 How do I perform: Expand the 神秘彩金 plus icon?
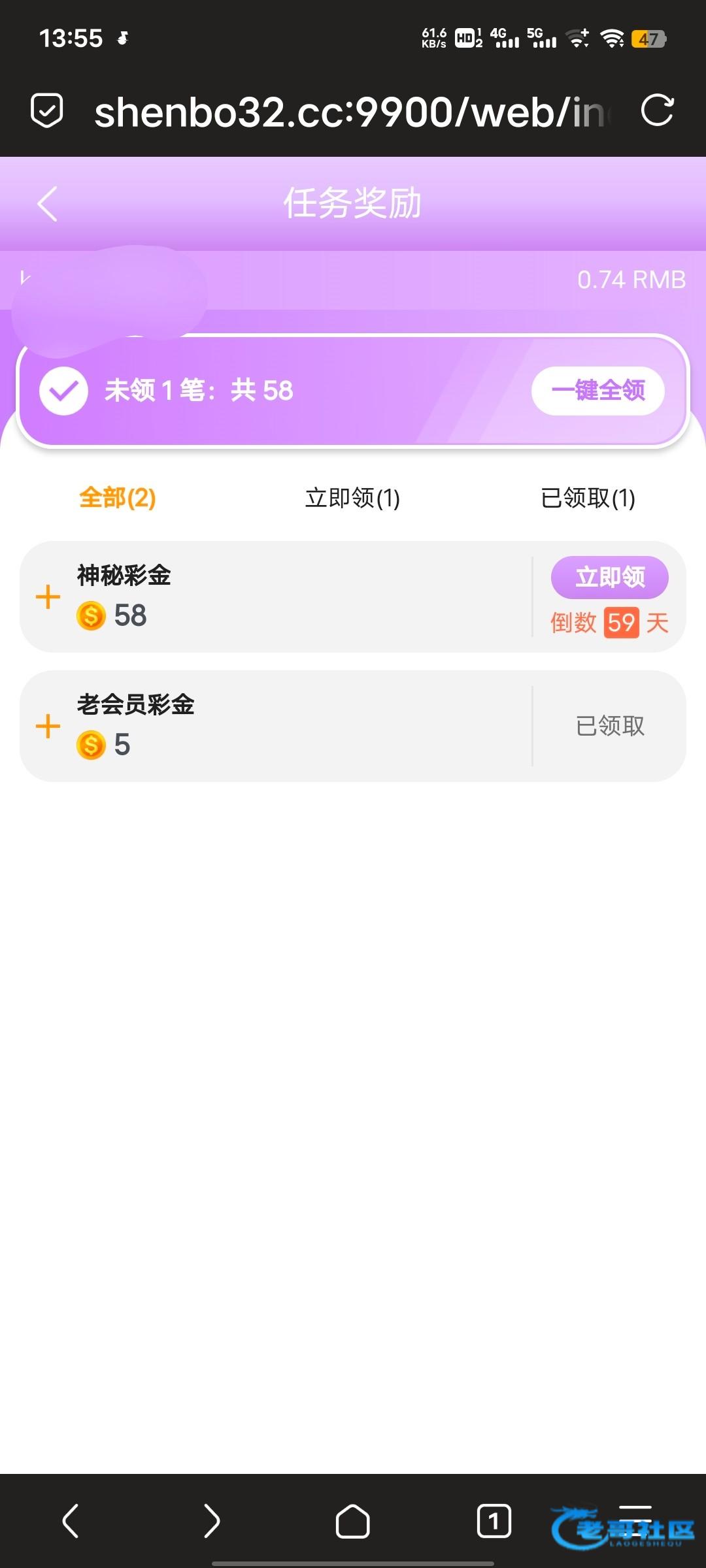click(48, 597)
